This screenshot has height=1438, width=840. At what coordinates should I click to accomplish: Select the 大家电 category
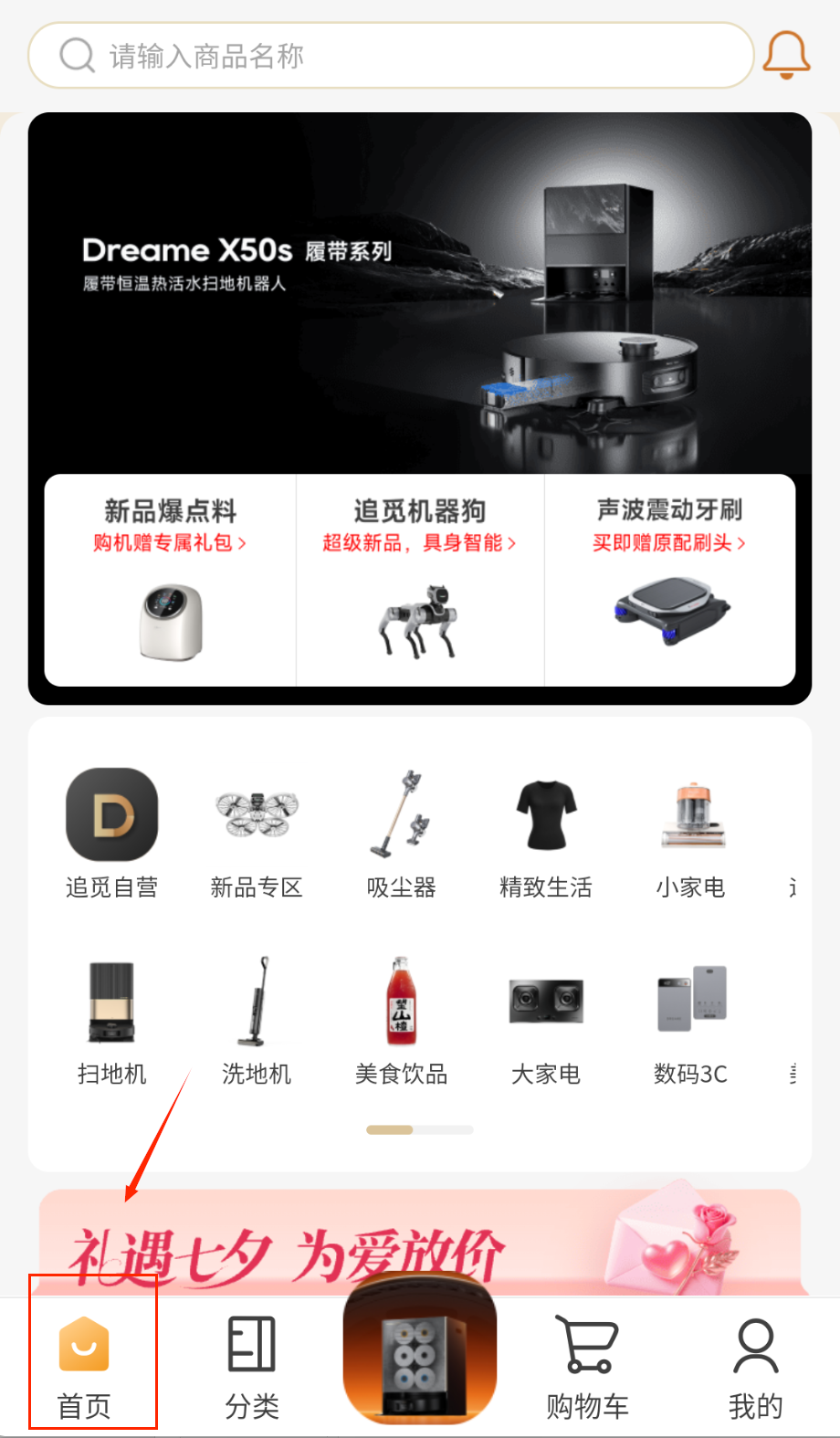click(546, 1020)
